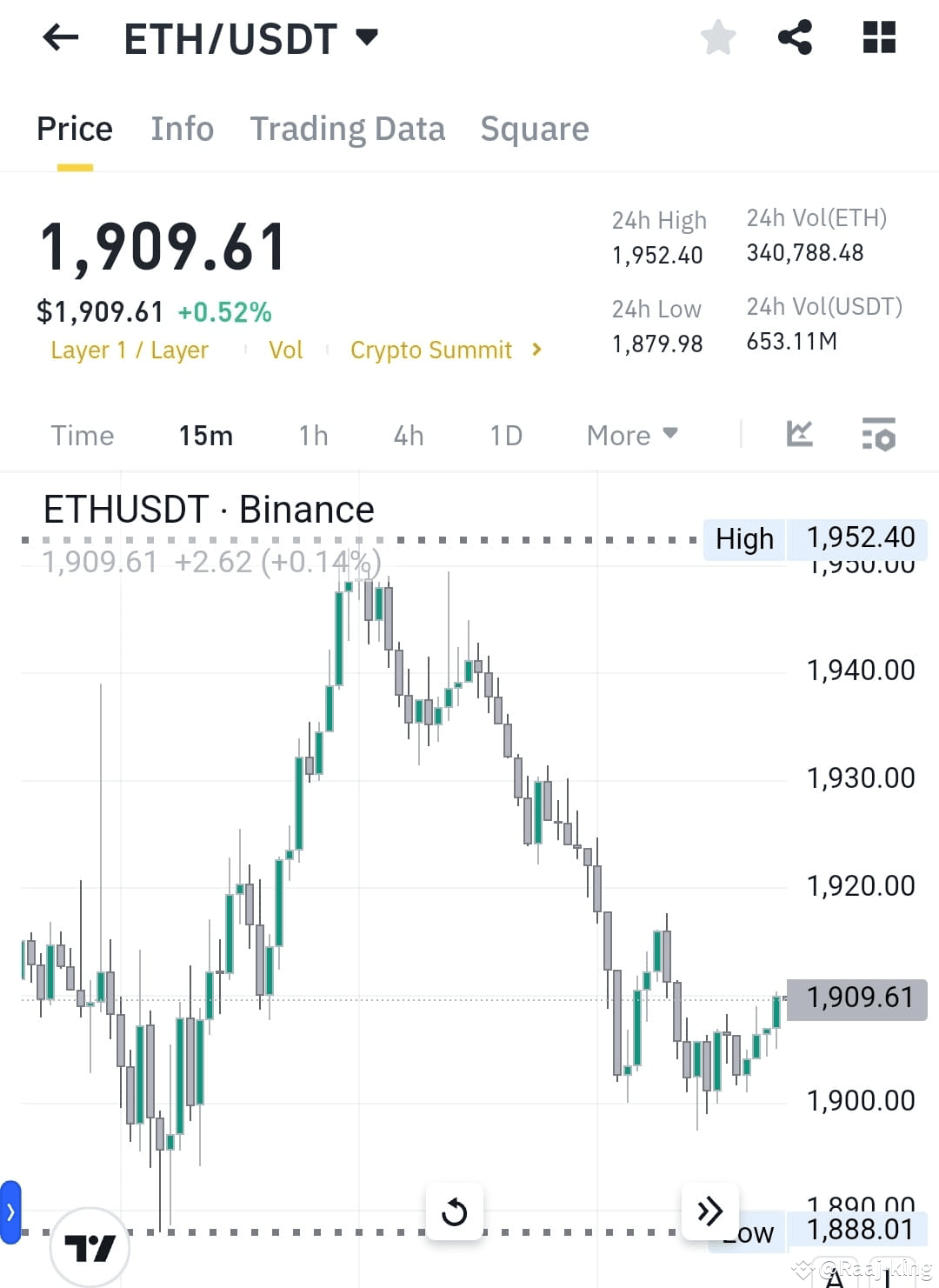Share the ETH/USDT chart via share icon

(796, 37)
